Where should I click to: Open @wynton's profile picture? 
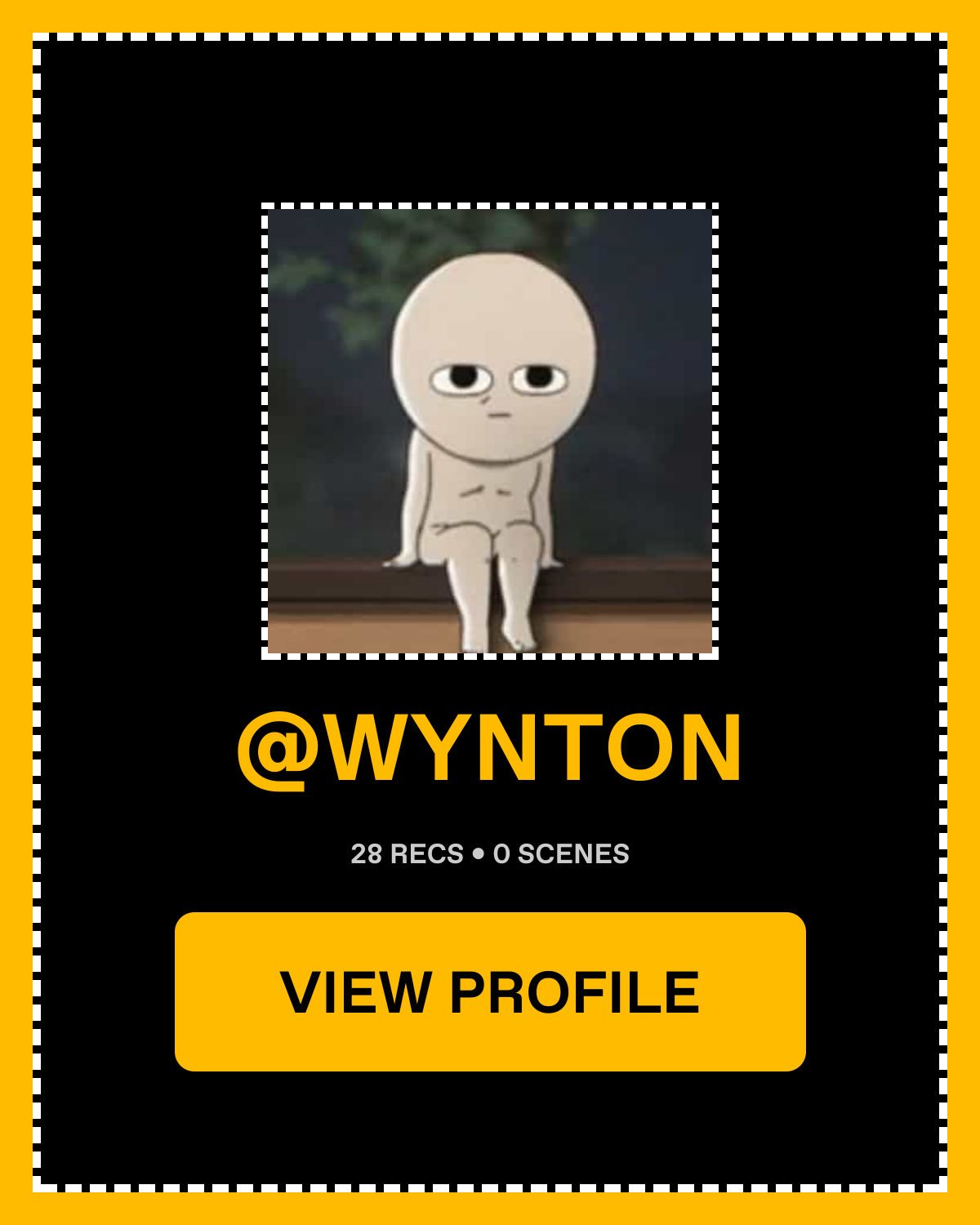(x=490, y=431)
